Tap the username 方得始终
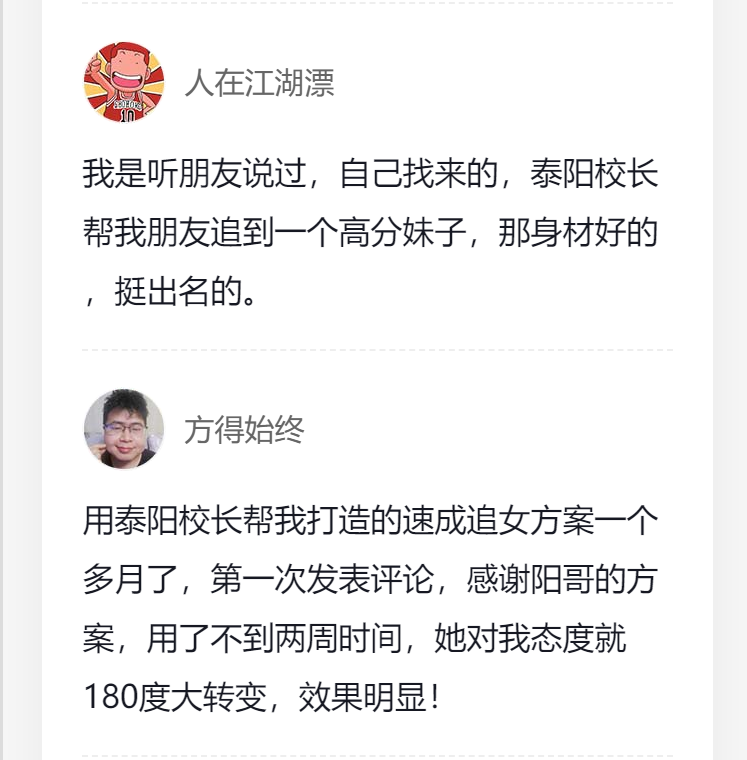Viewport: 747px width, 760px height. click(x=243, y=430)
